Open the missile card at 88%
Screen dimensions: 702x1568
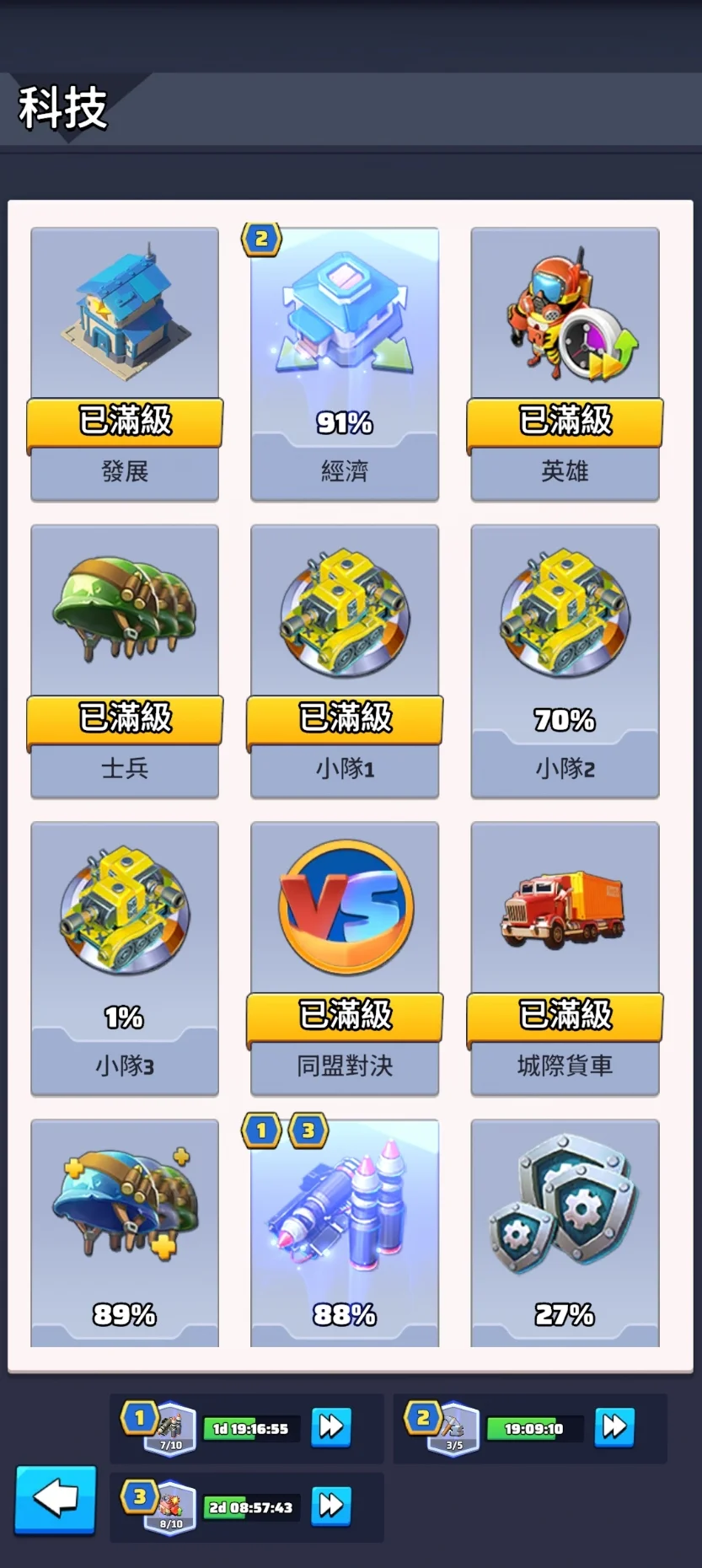pos(345,1232)
